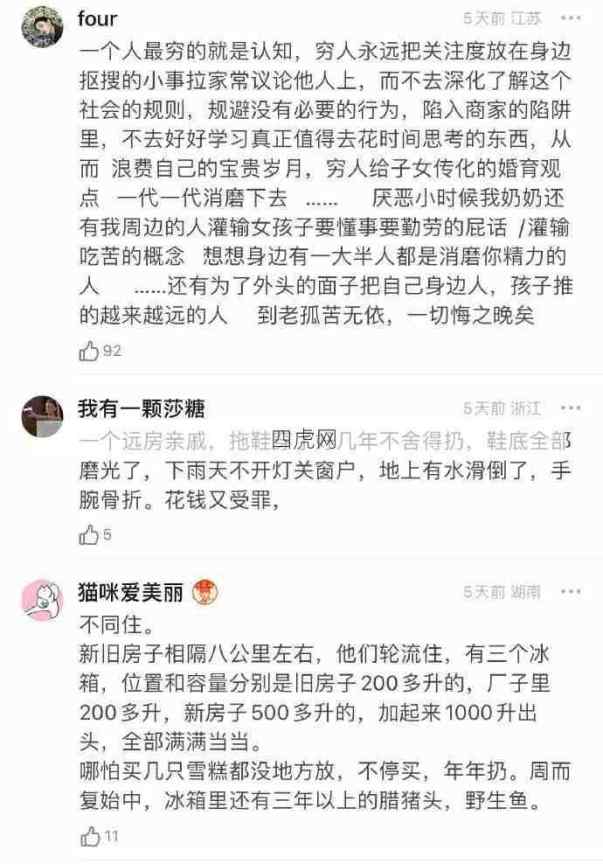603x864 pixels.
Task: Like the comment by four
Action: 90,350
